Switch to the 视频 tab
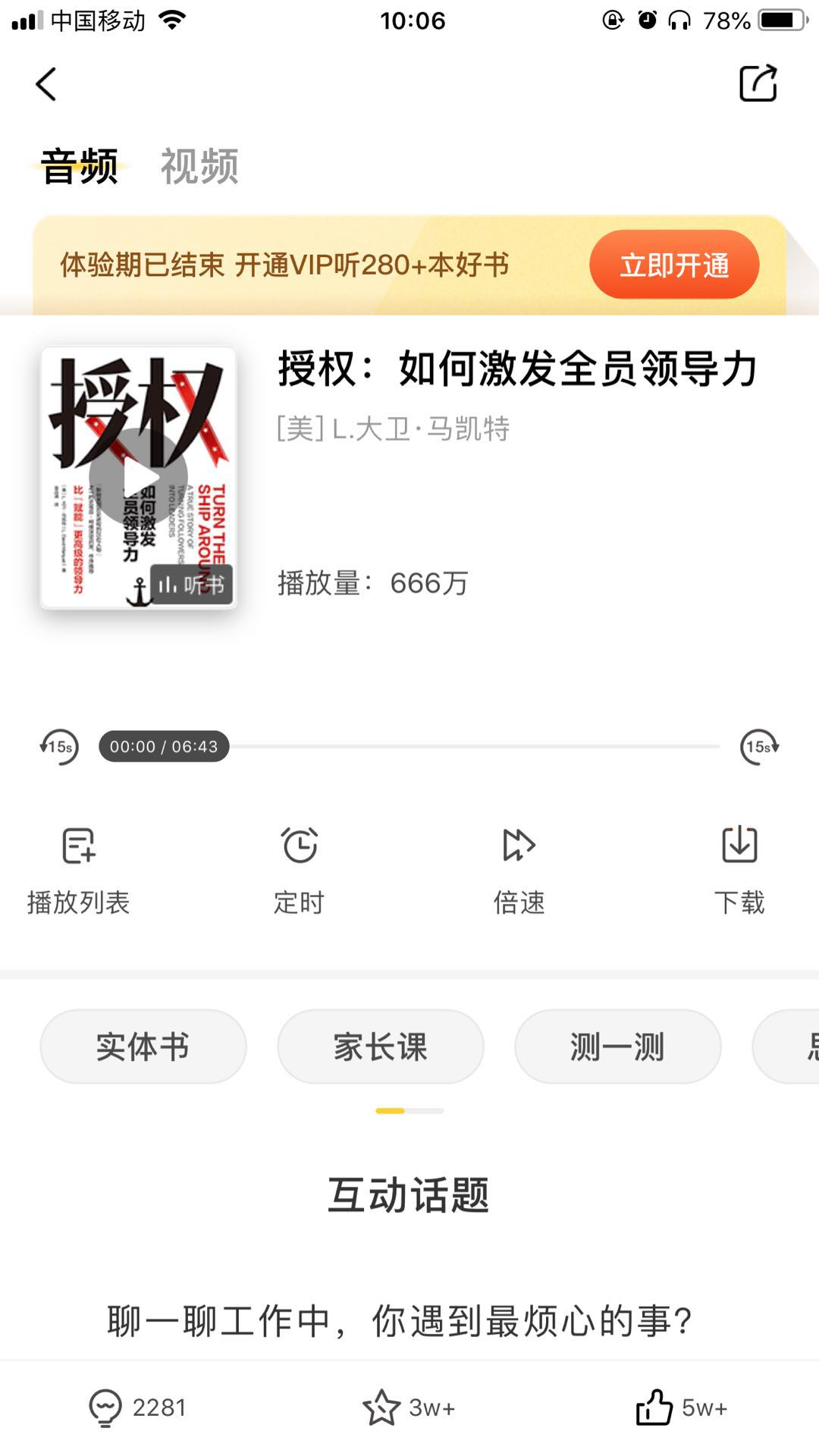Viewport: 819px width, 1456px height. (x=199, y=166)
